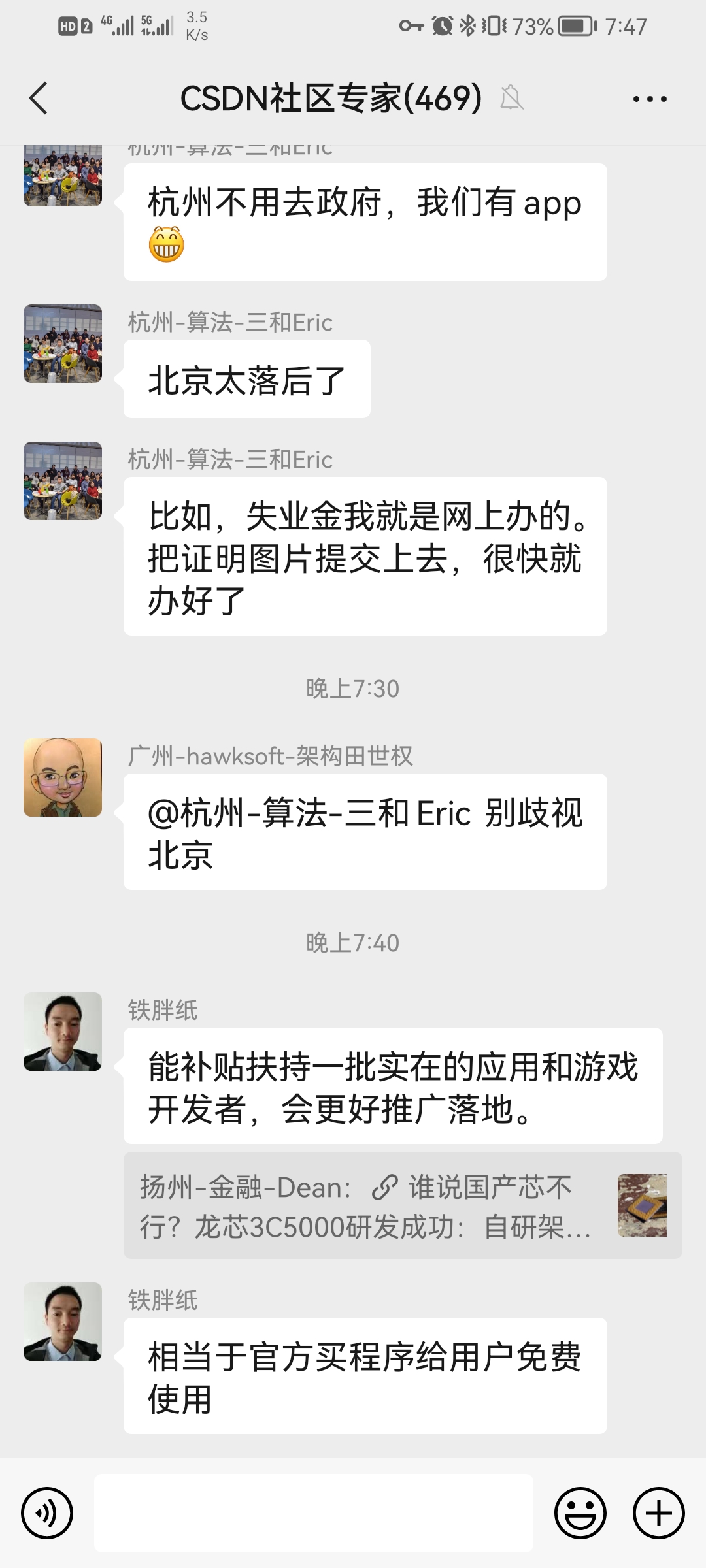Screen dimensions: 706x1568
Task: Open the plus attachment menu
Action: pos(658,1512)
